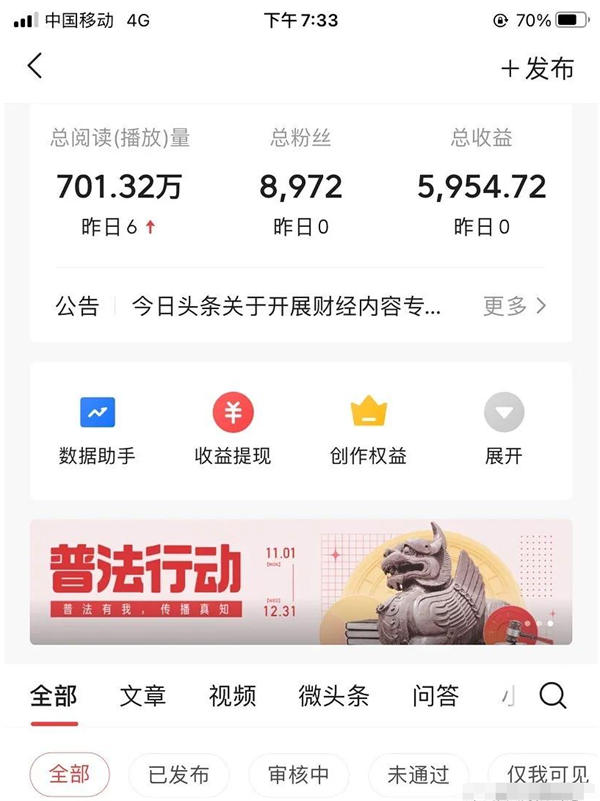Go back using the top-left arrow
600x801 pixels.
tap(35, 67)
